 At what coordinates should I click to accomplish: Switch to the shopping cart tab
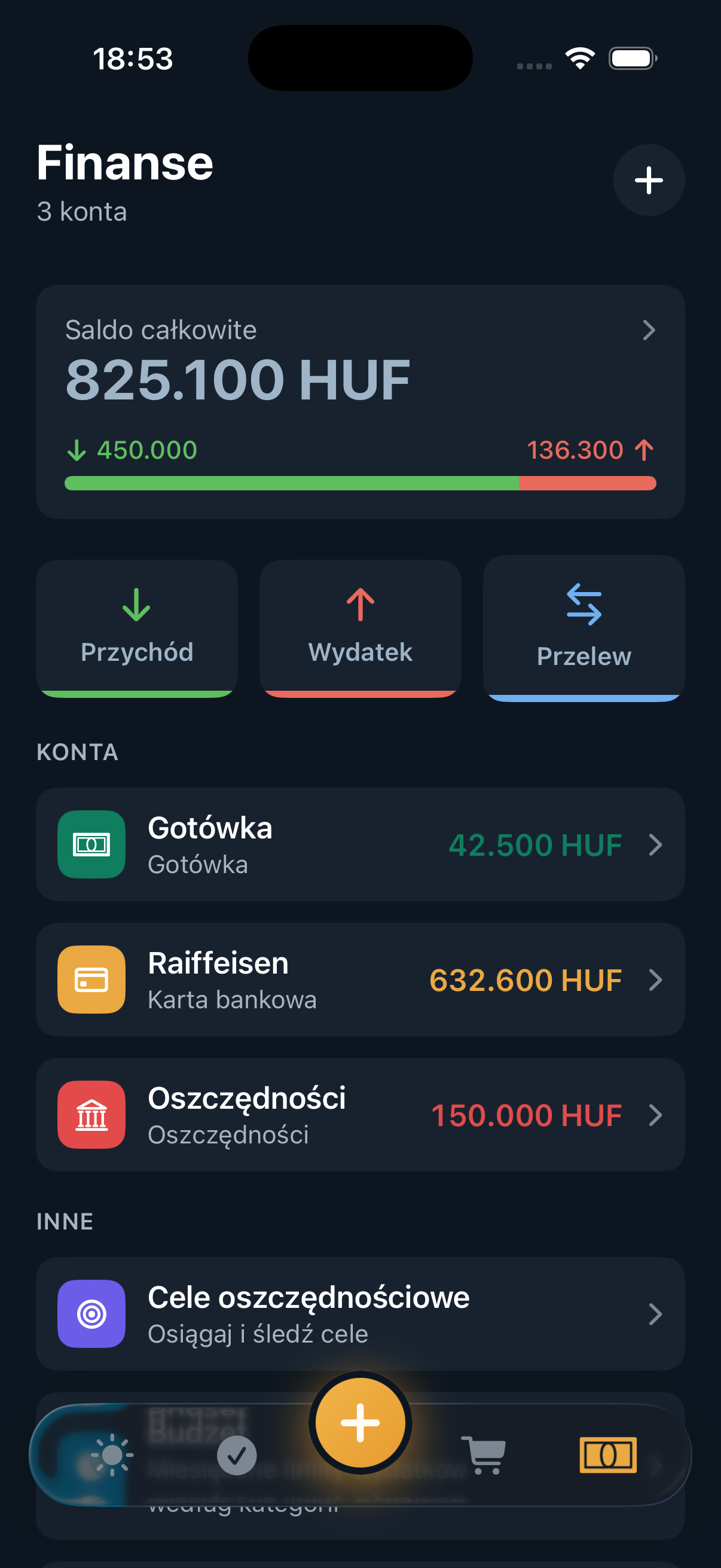tap(484, 1455)
